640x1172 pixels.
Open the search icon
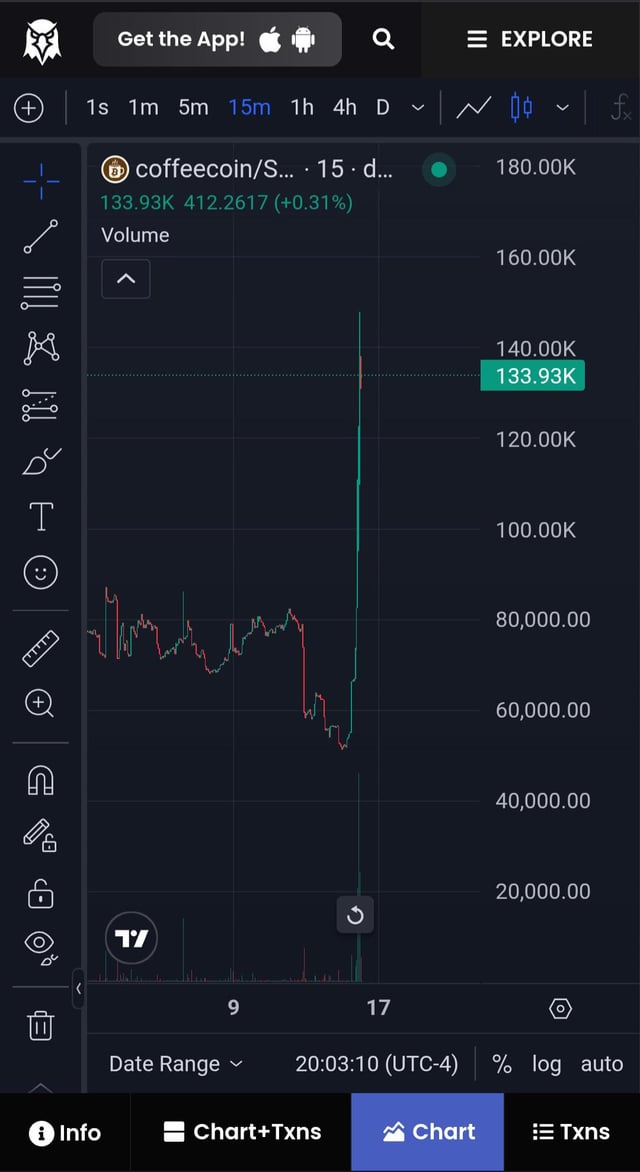coord(383,39)
